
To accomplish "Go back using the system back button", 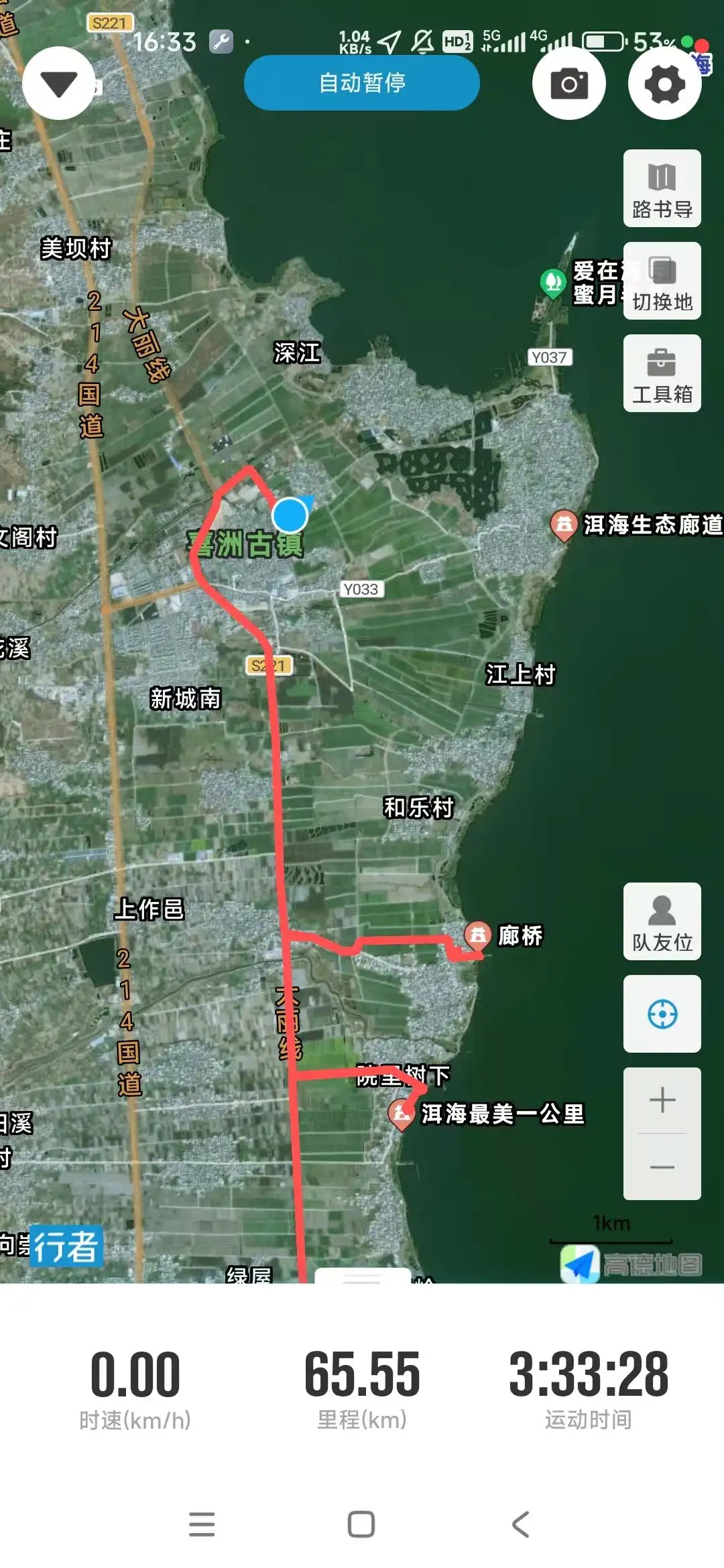I will coord(521,1524).
